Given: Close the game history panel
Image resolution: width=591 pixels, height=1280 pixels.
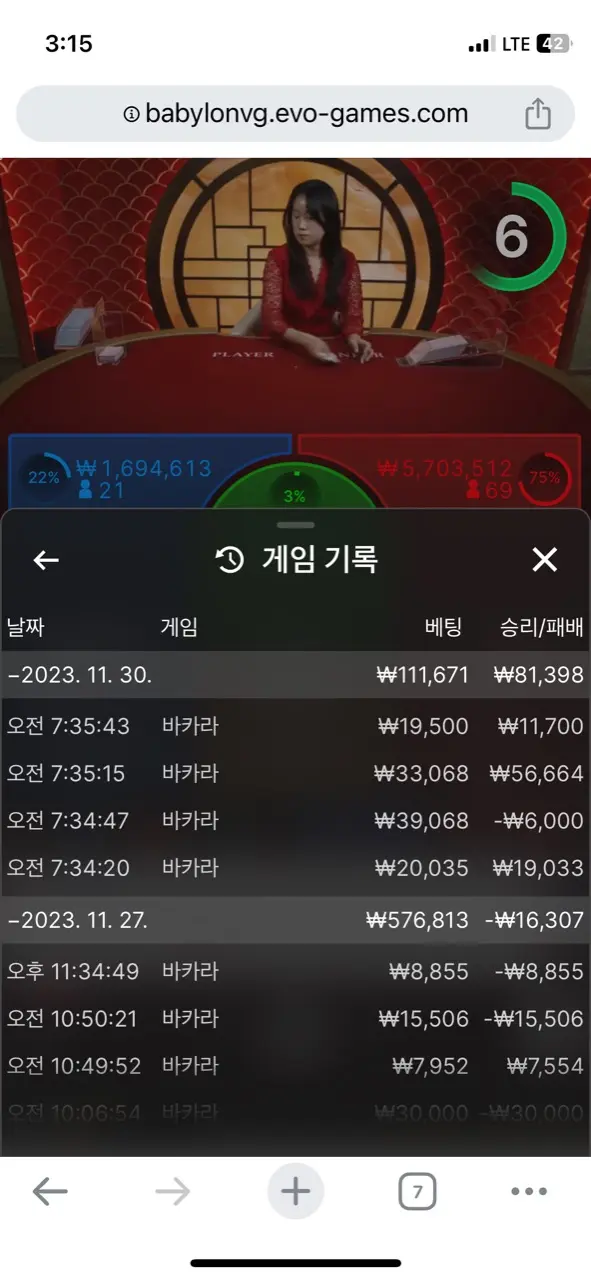Looking at the screenshot, I should 544,560.
